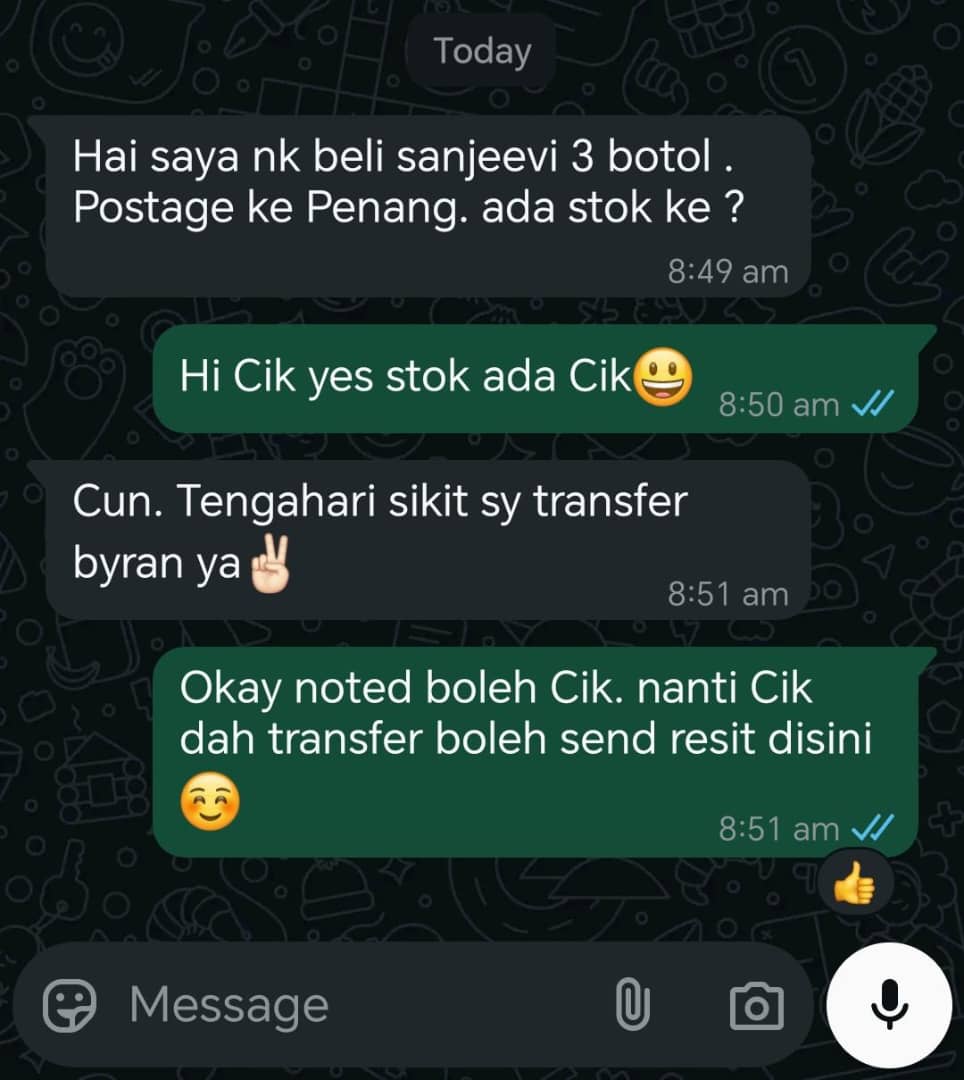
Task: Tap the microphone voice message button
Action: click(889, 1005)
